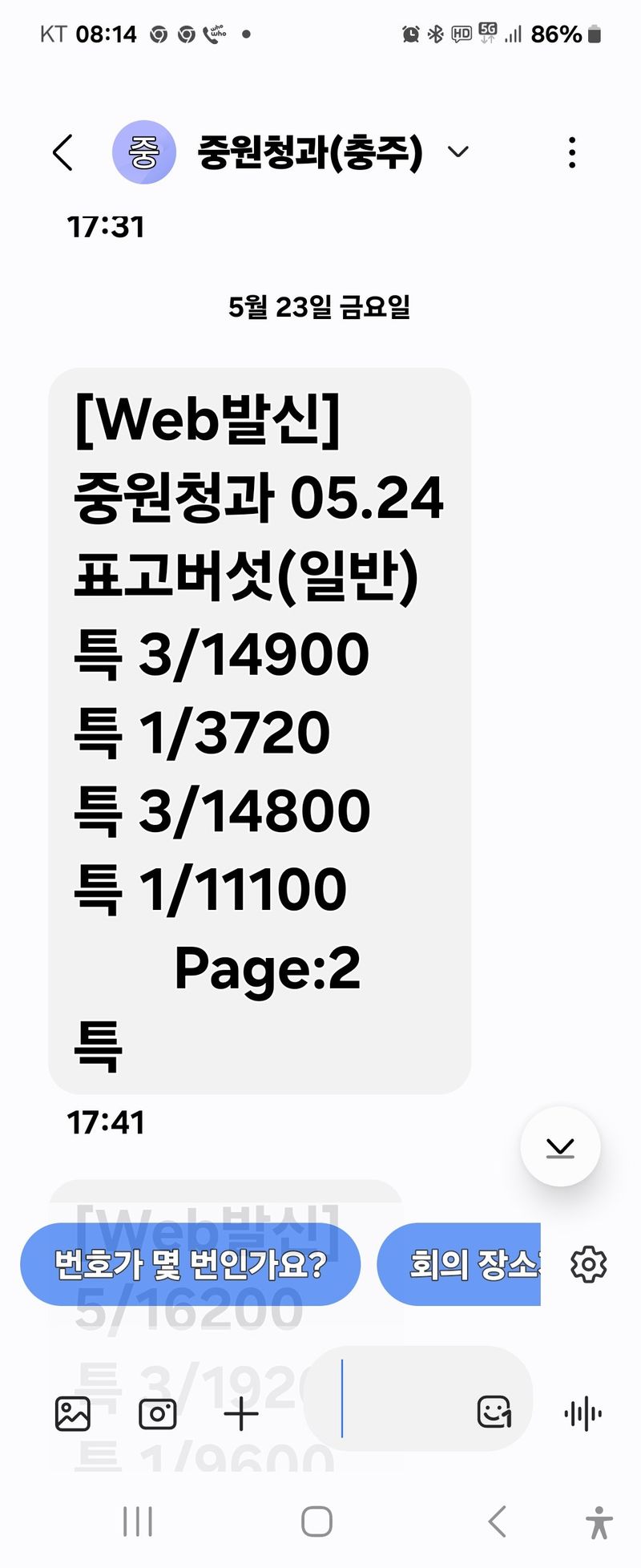Open the camera to take photo
Screen dimensions: 641x1568
[157, 1412]
